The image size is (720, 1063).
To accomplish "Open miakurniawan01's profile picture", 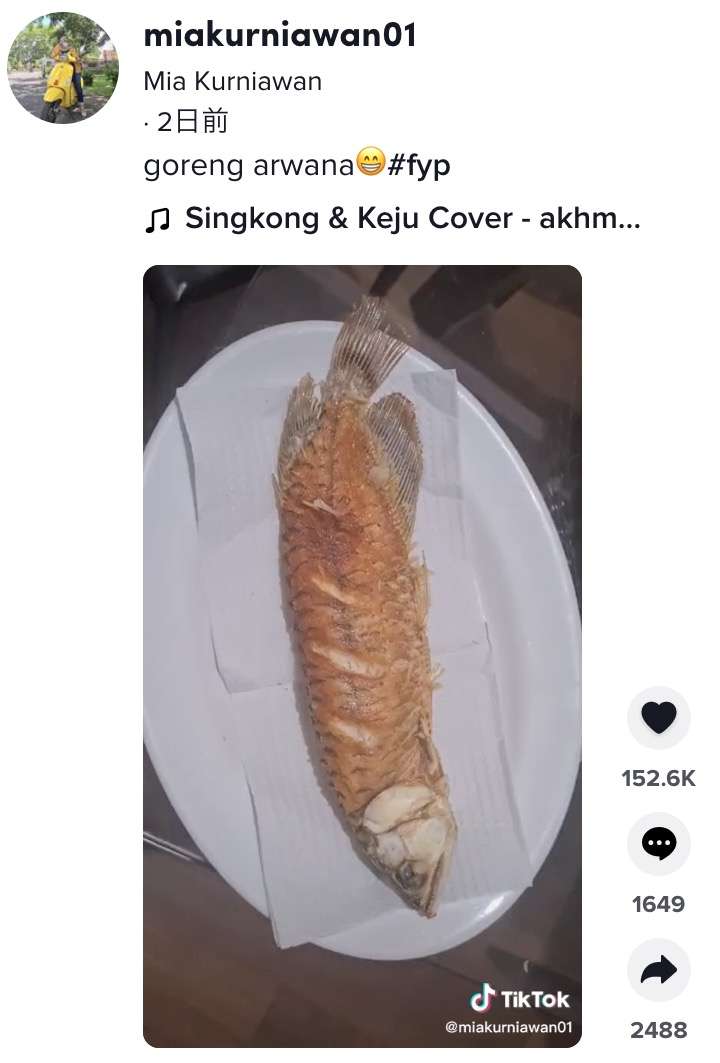I will 62,68.
